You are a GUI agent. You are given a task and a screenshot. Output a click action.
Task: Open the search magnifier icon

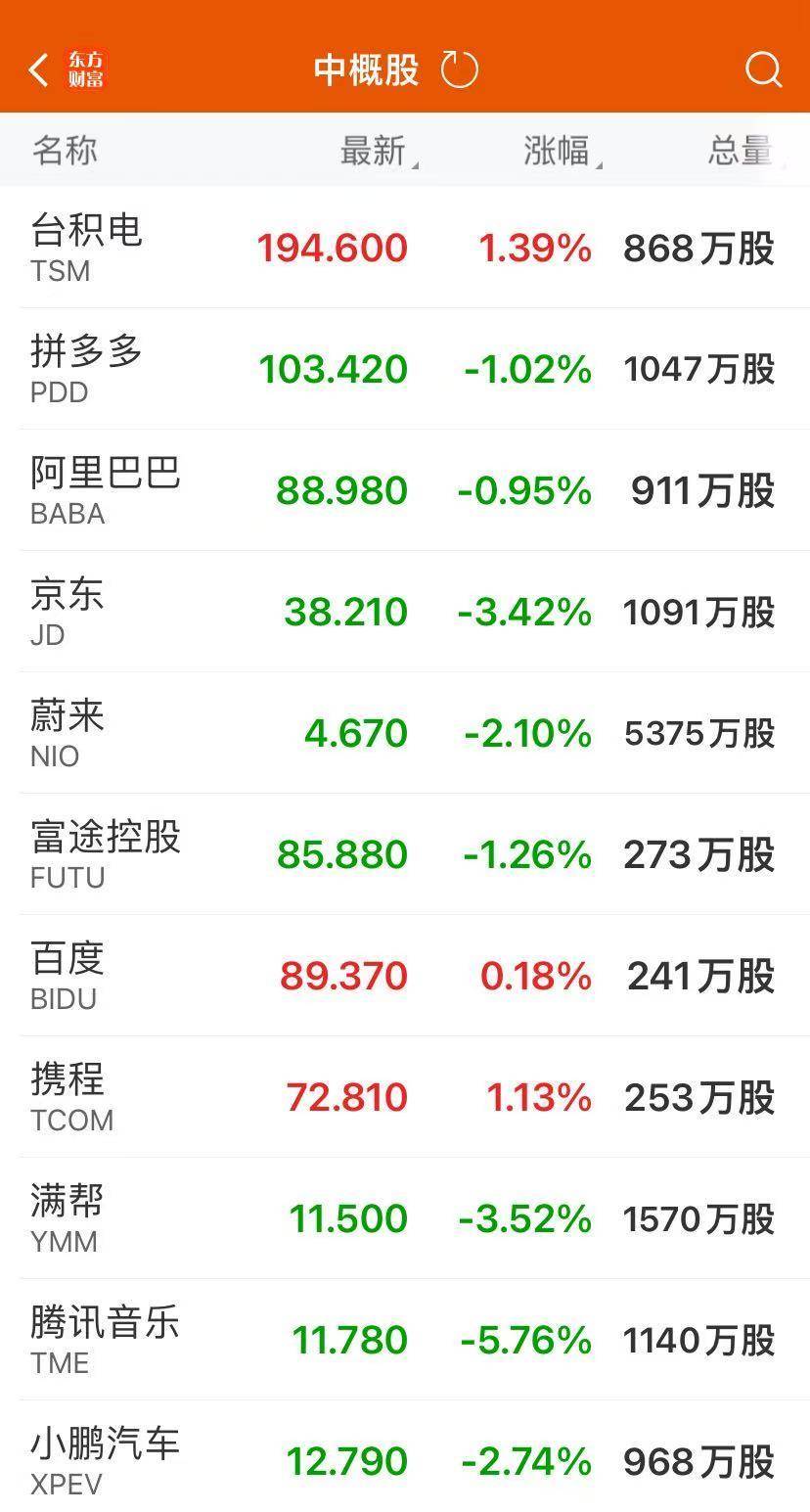763,69
